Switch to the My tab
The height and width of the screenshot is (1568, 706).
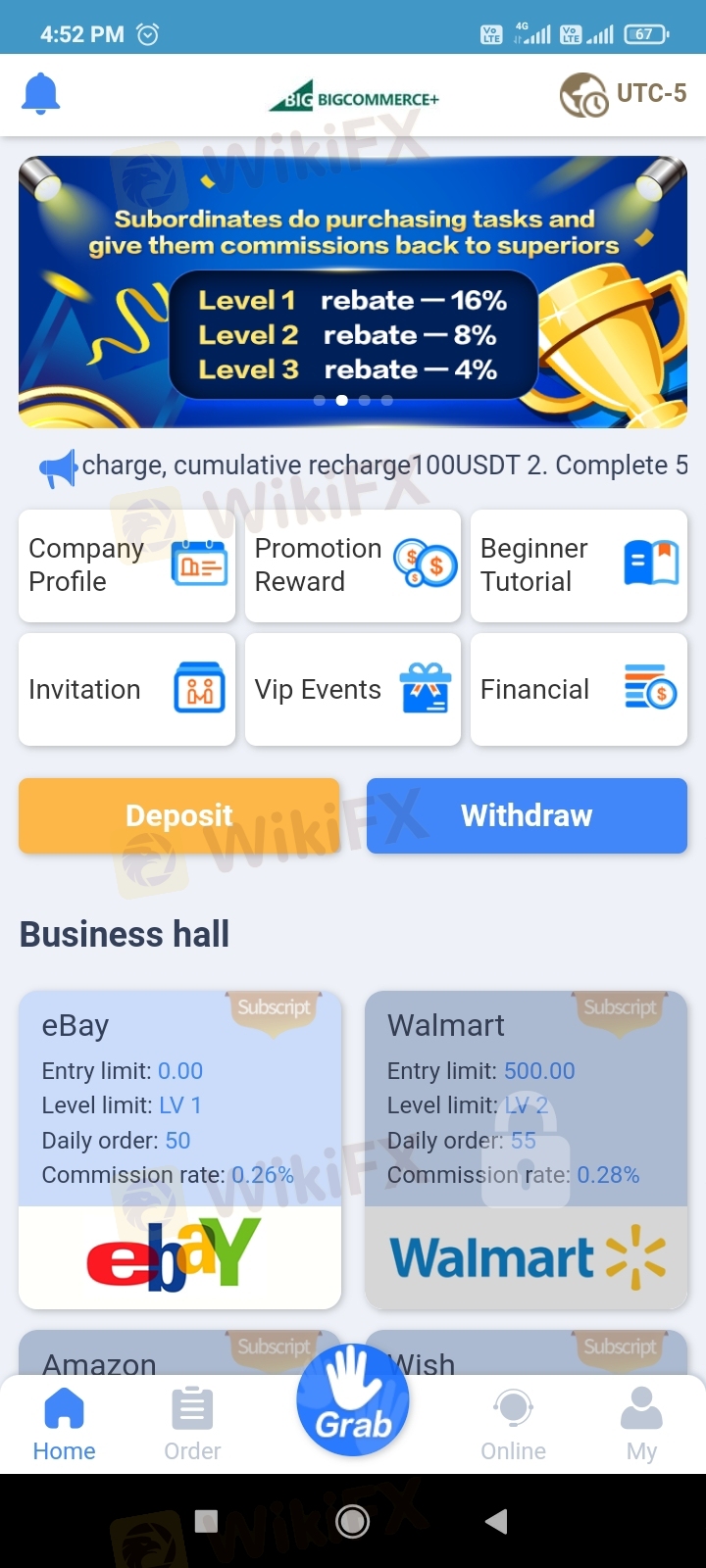click(x=641, y=1426)
